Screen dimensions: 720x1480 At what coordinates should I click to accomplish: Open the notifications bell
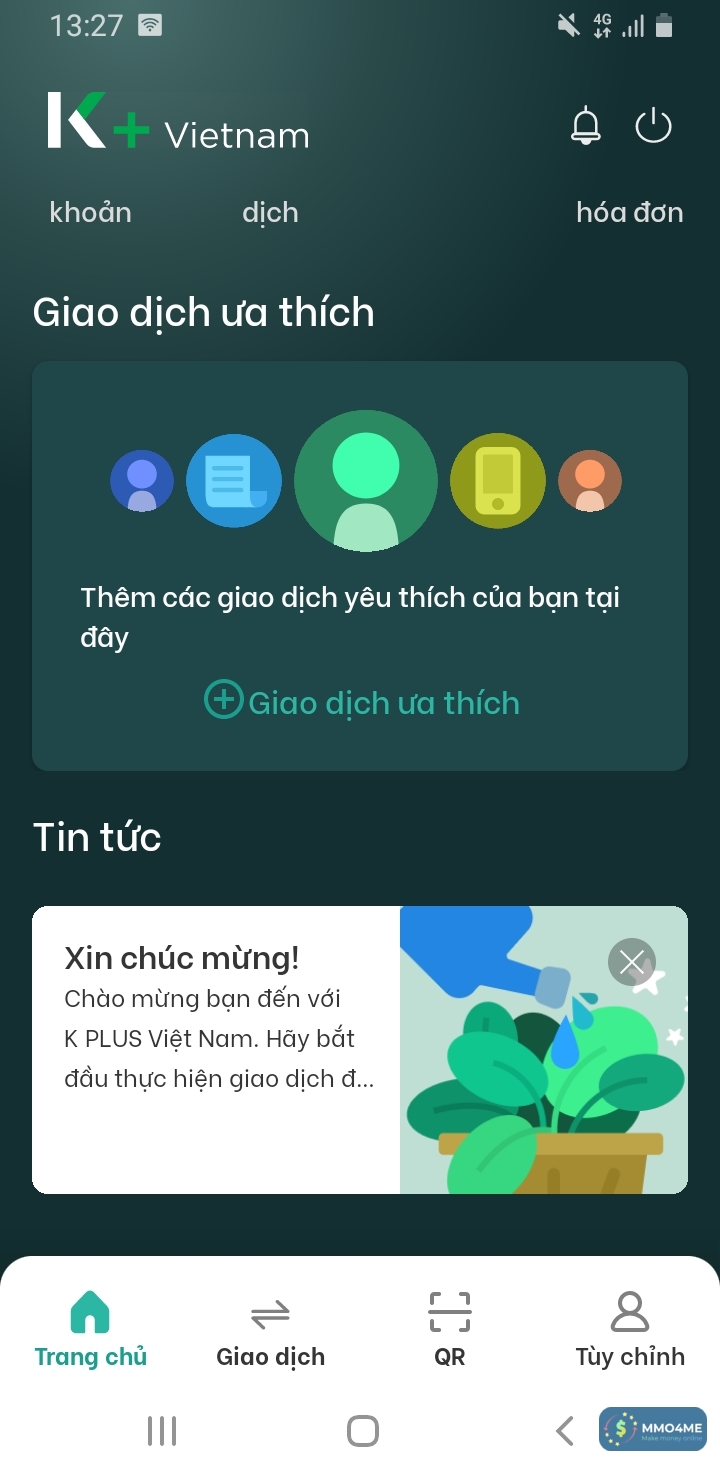(585, 127)
